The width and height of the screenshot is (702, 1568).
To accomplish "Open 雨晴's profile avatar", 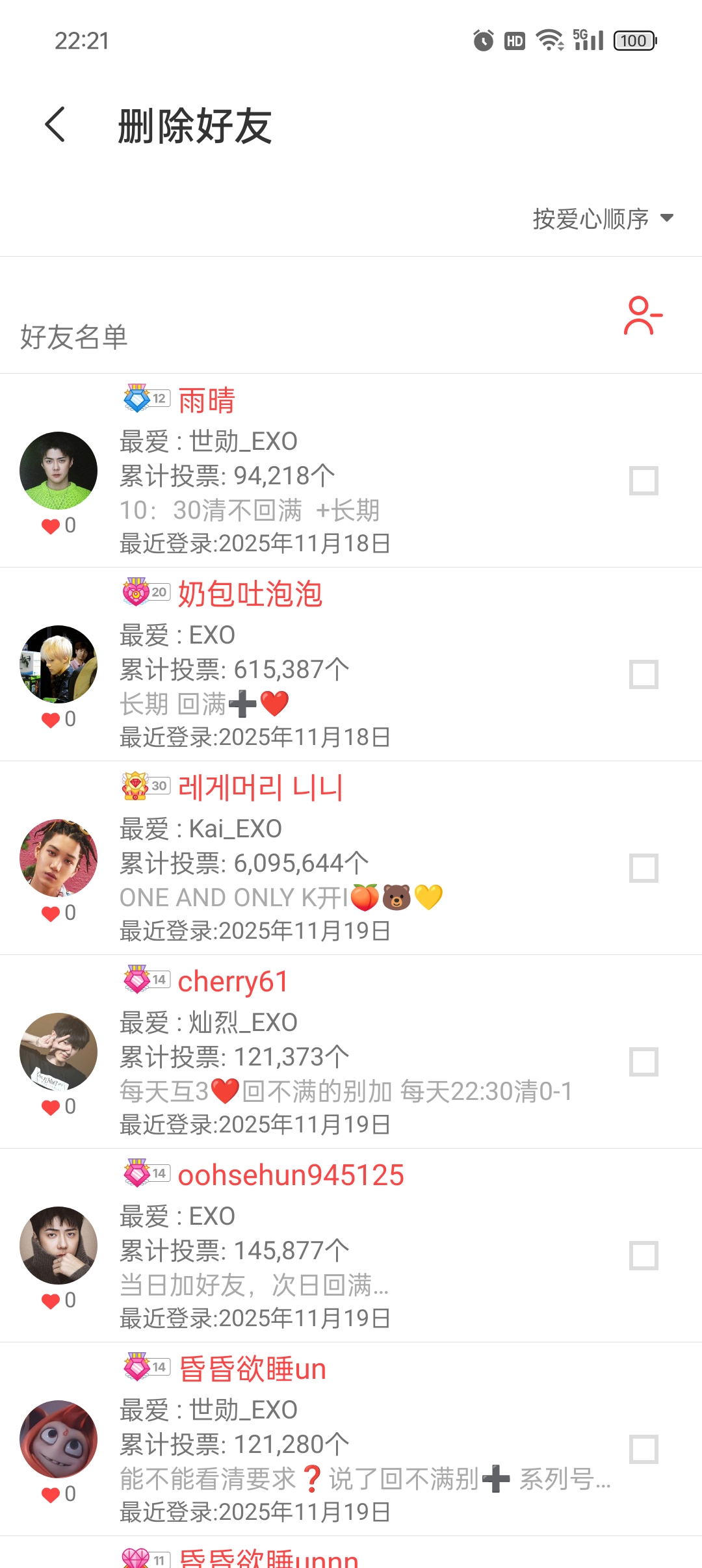I will click(x=58, y=471).
